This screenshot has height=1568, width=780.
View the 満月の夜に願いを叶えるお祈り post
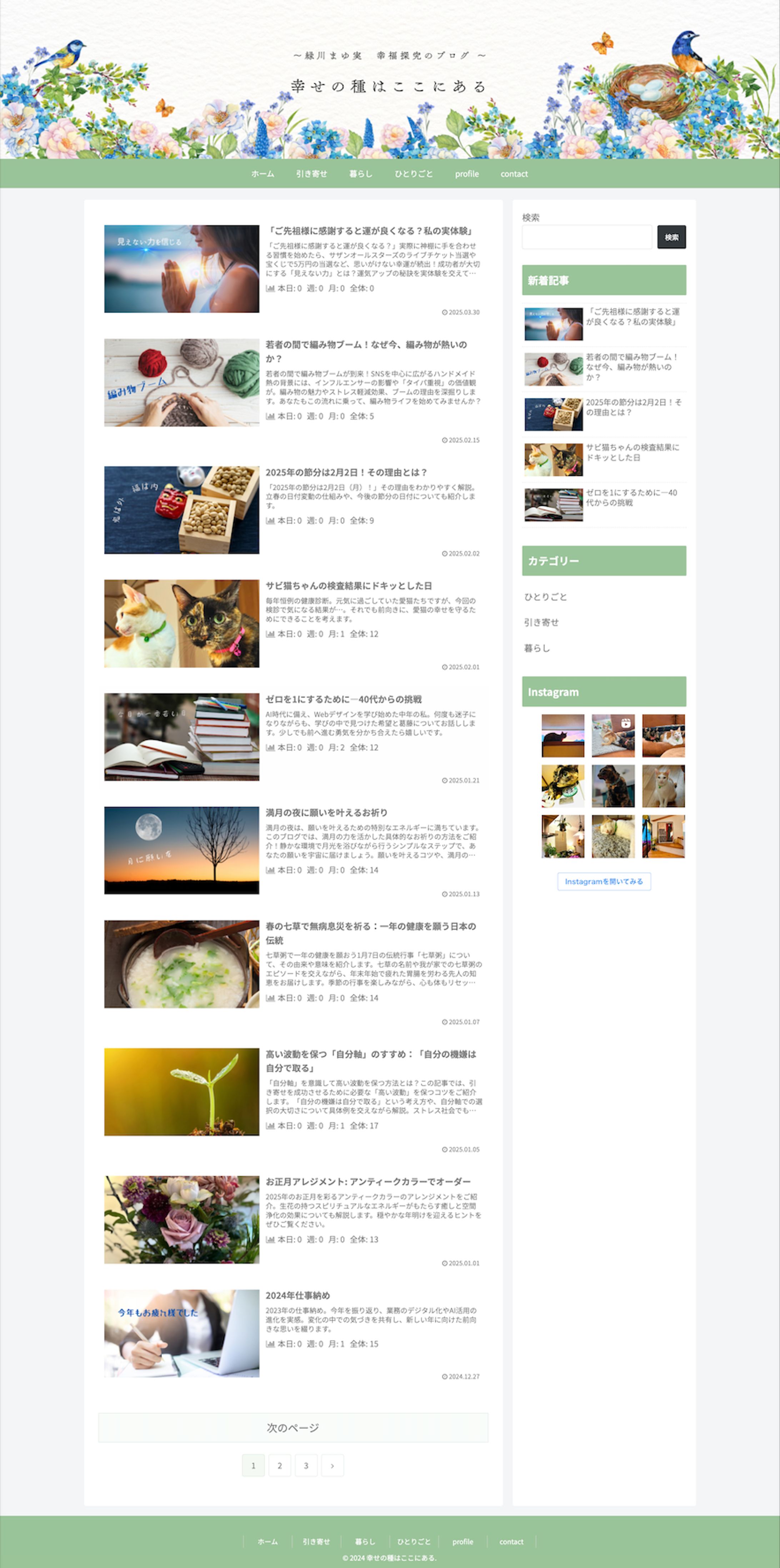coord(326,813)
